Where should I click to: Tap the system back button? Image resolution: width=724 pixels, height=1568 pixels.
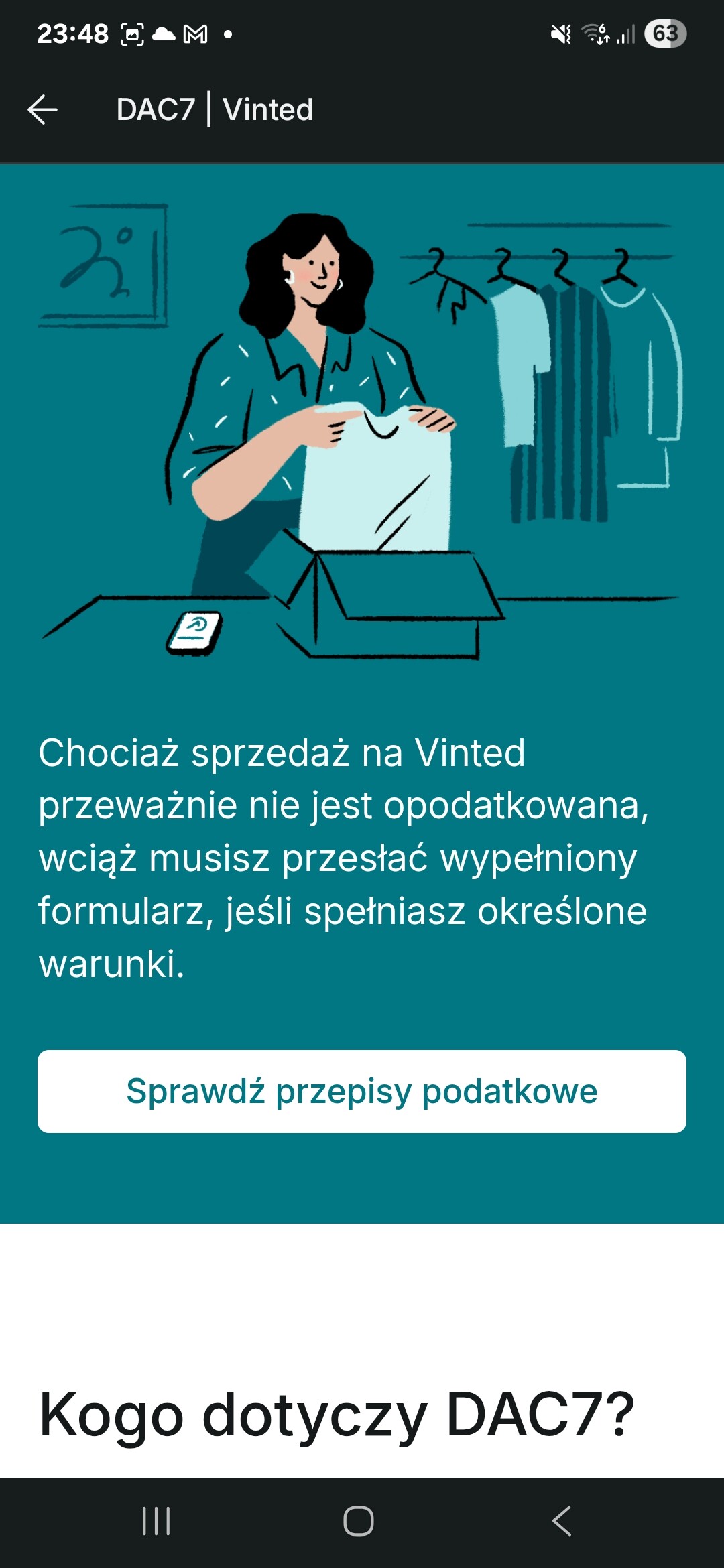[562, 1521]
